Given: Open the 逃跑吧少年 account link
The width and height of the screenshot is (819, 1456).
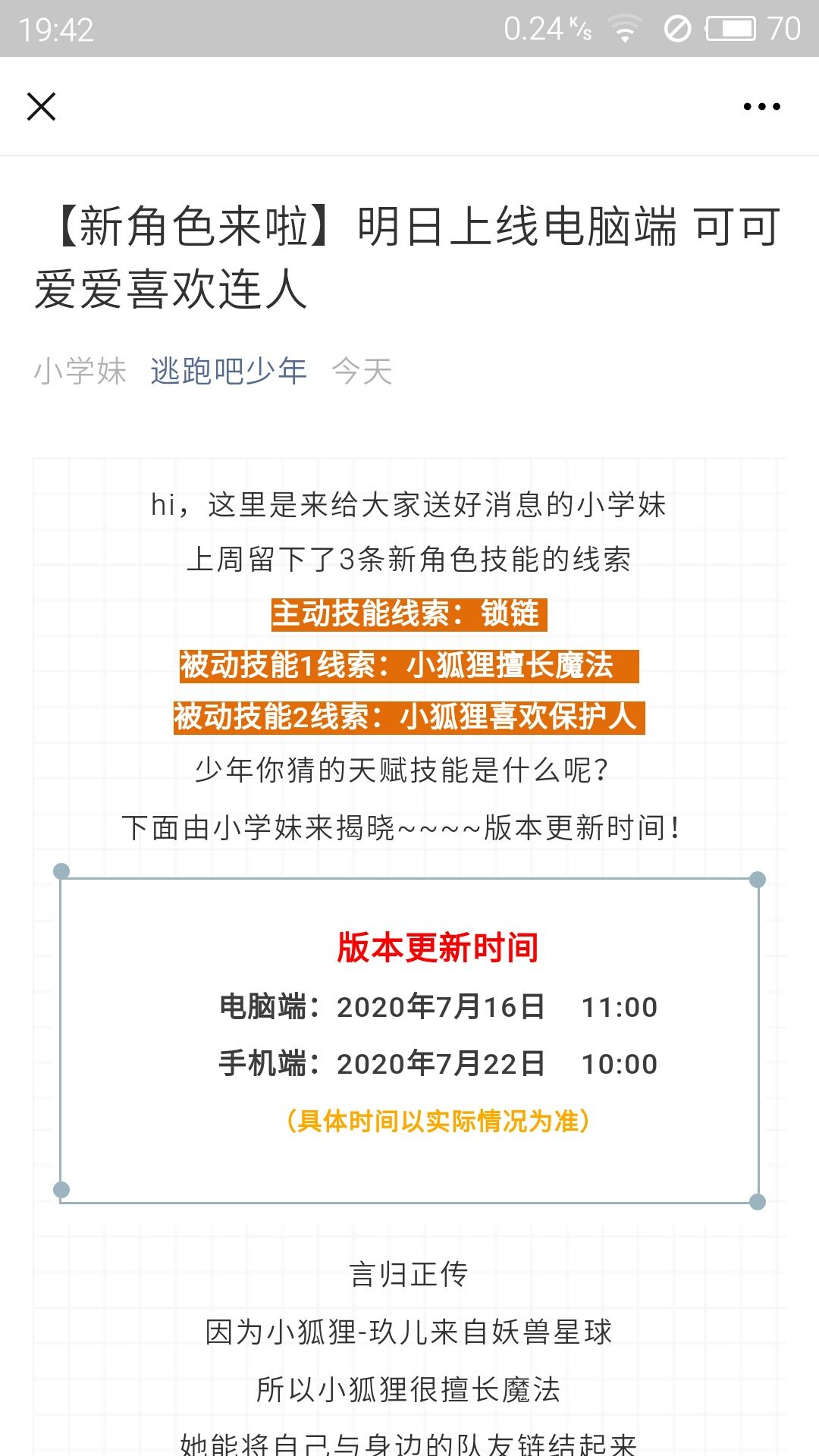Looking at the screenshot, I should click(x=228, y=372).
